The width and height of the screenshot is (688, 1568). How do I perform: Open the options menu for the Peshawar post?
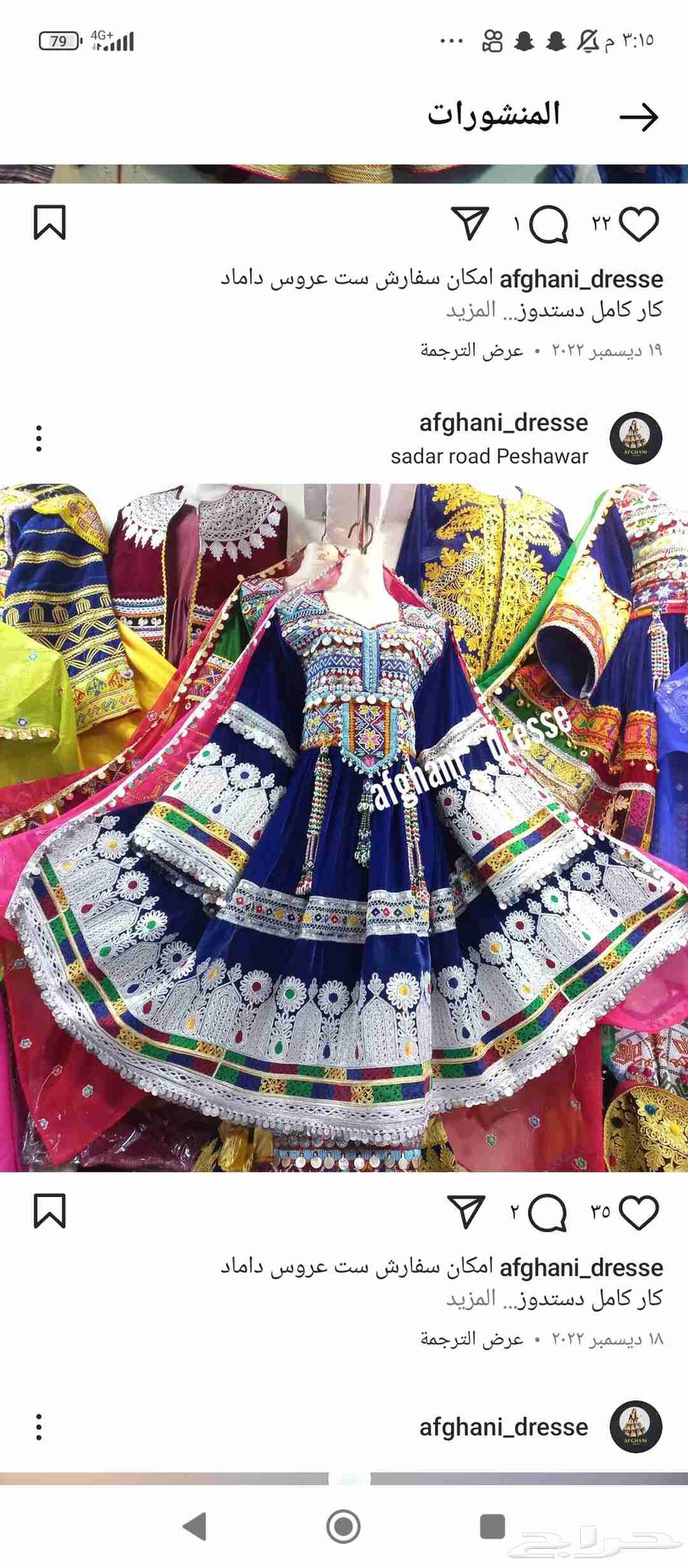(39, 438)
